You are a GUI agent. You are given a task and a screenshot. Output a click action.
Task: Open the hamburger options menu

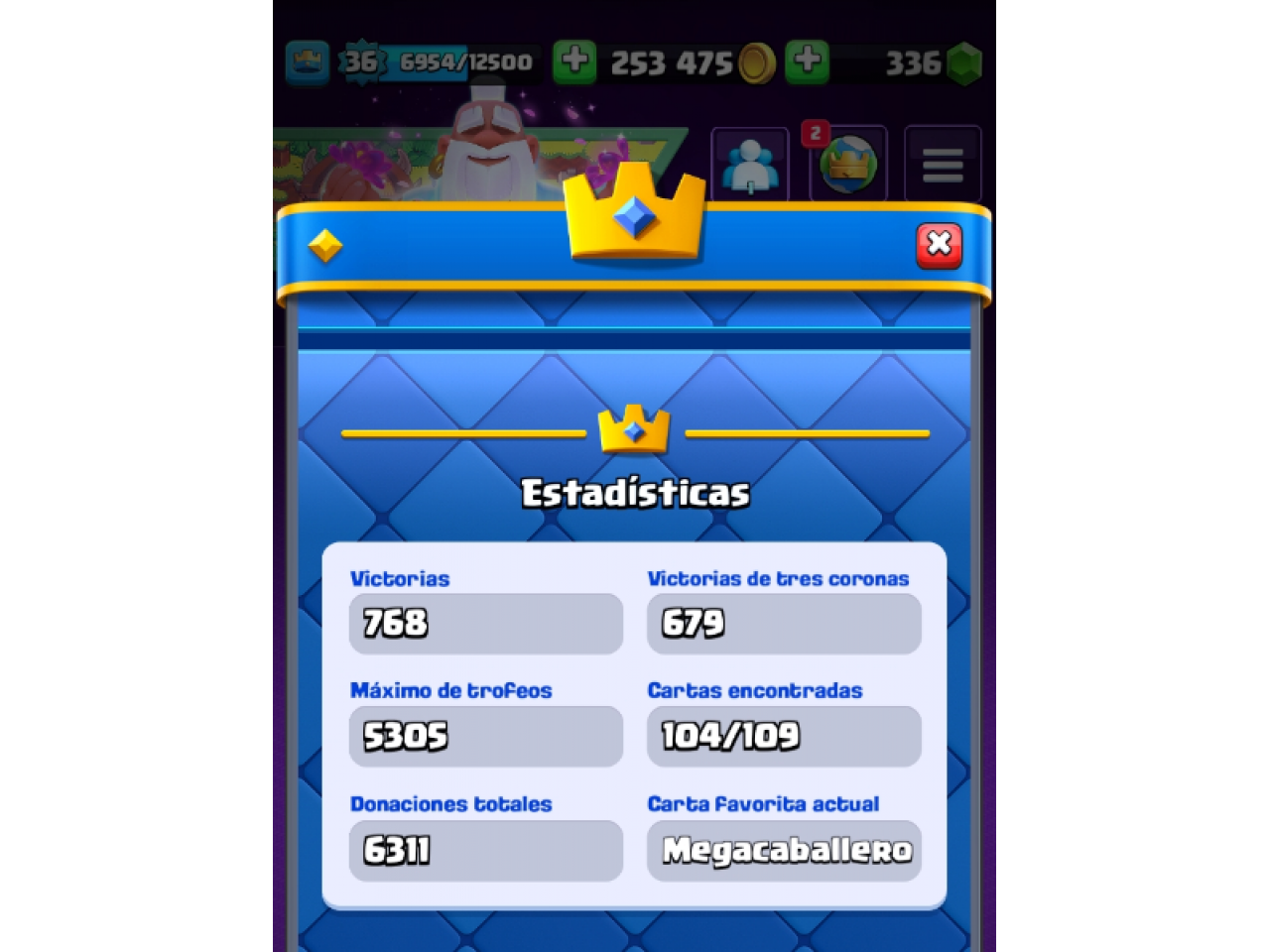(x=943, y=165)
